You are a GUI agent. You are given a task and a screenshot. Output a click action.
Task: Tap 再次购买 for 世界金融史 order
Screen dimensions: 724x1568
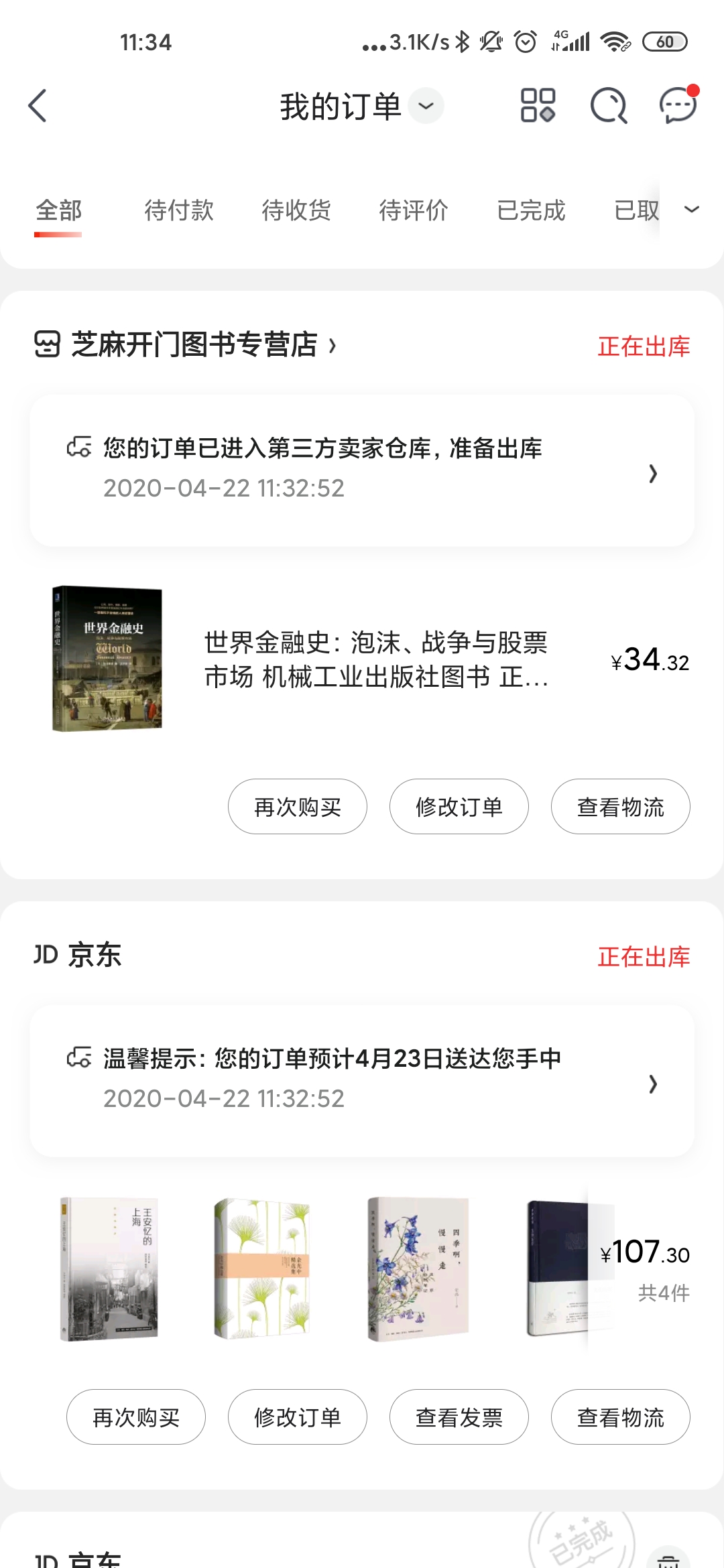[298, 807]
